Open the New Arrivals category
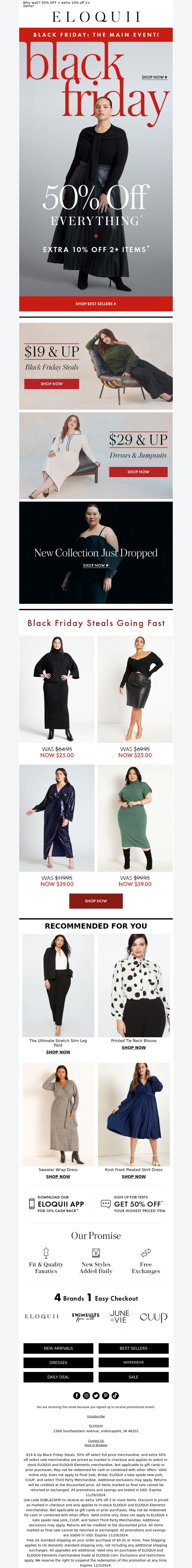Screen dimensions: 192x1568 point(58,1348)
